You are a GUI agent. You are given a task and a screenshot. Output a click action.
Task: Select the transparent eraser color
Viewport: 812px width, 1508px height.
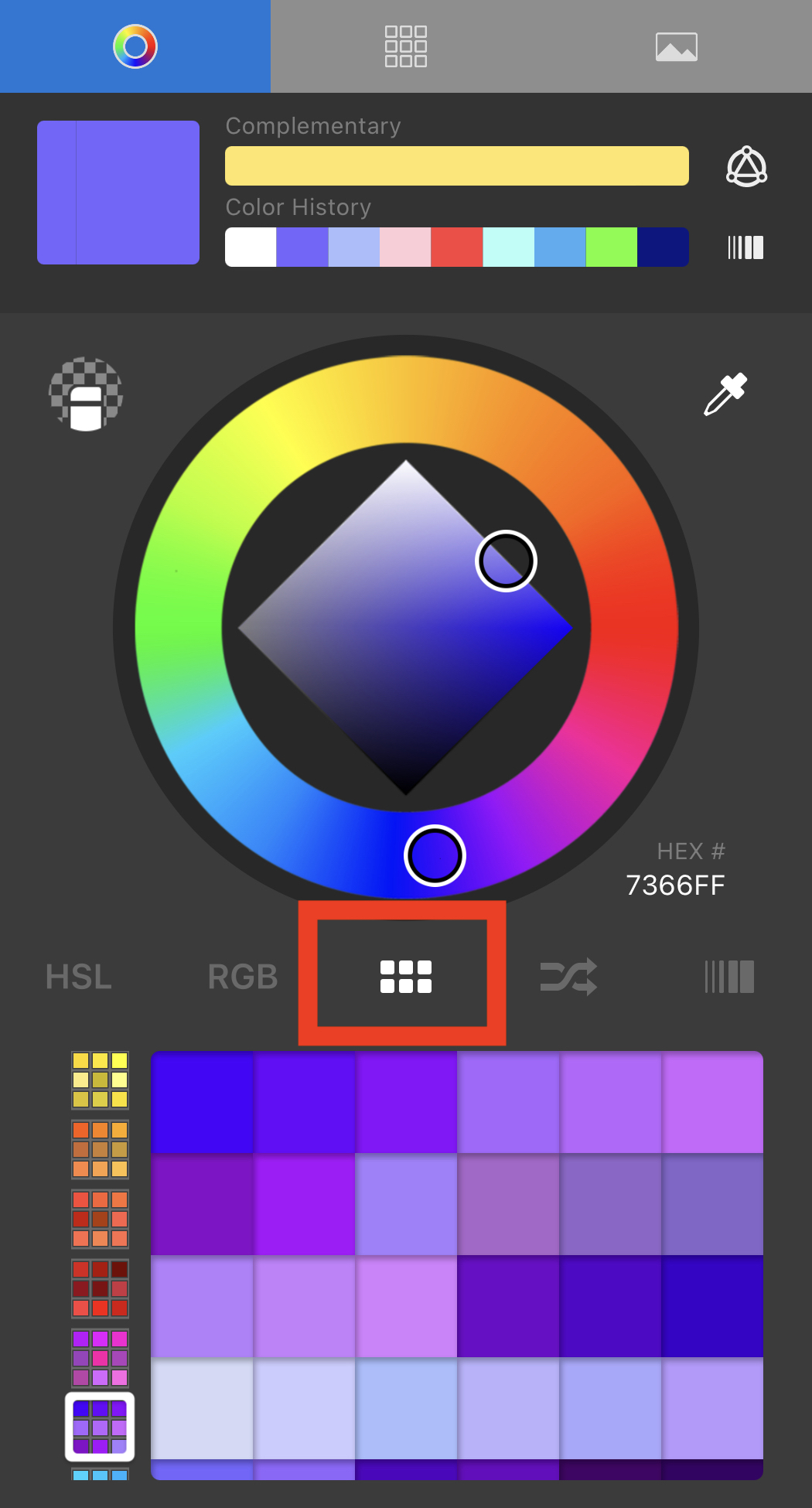pos(86,394)
